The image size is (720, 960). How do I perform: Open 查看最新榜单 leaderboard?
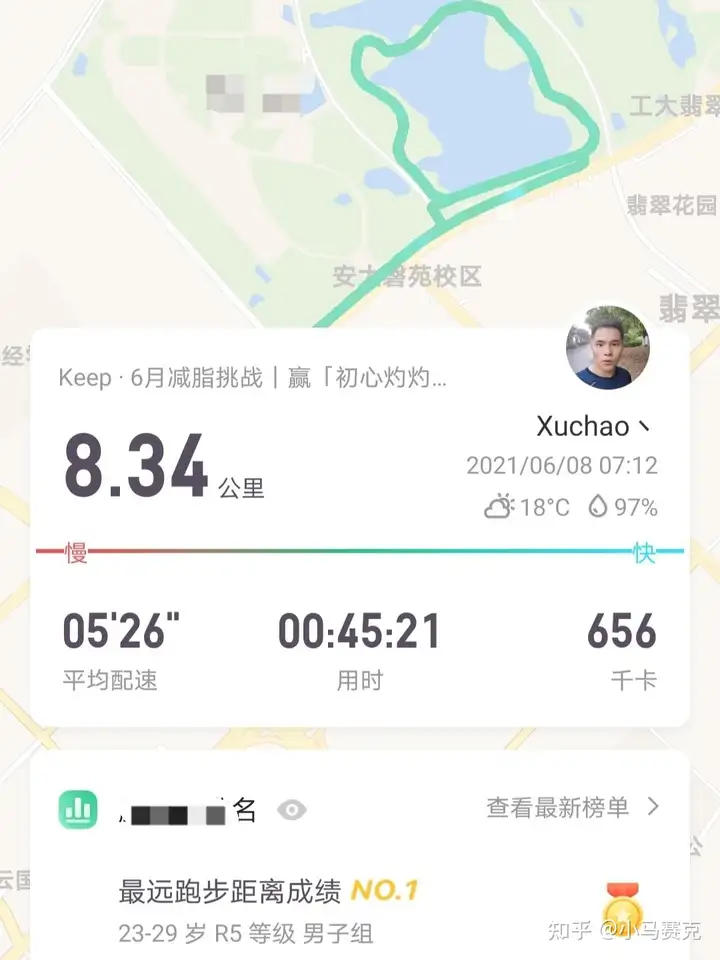click(x=572, y=807)
